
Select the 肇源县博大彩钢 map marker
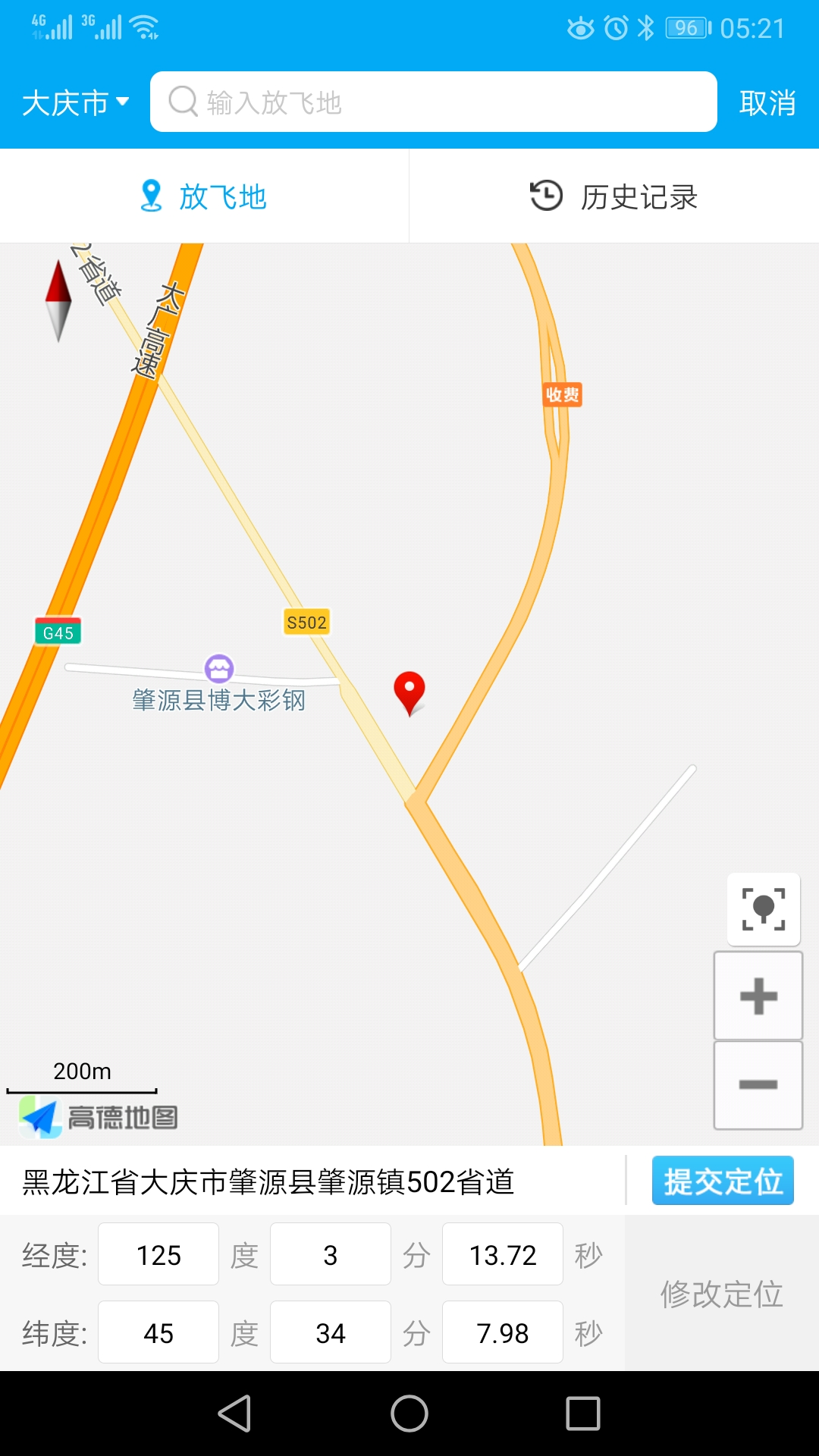(x=219, y=669)
